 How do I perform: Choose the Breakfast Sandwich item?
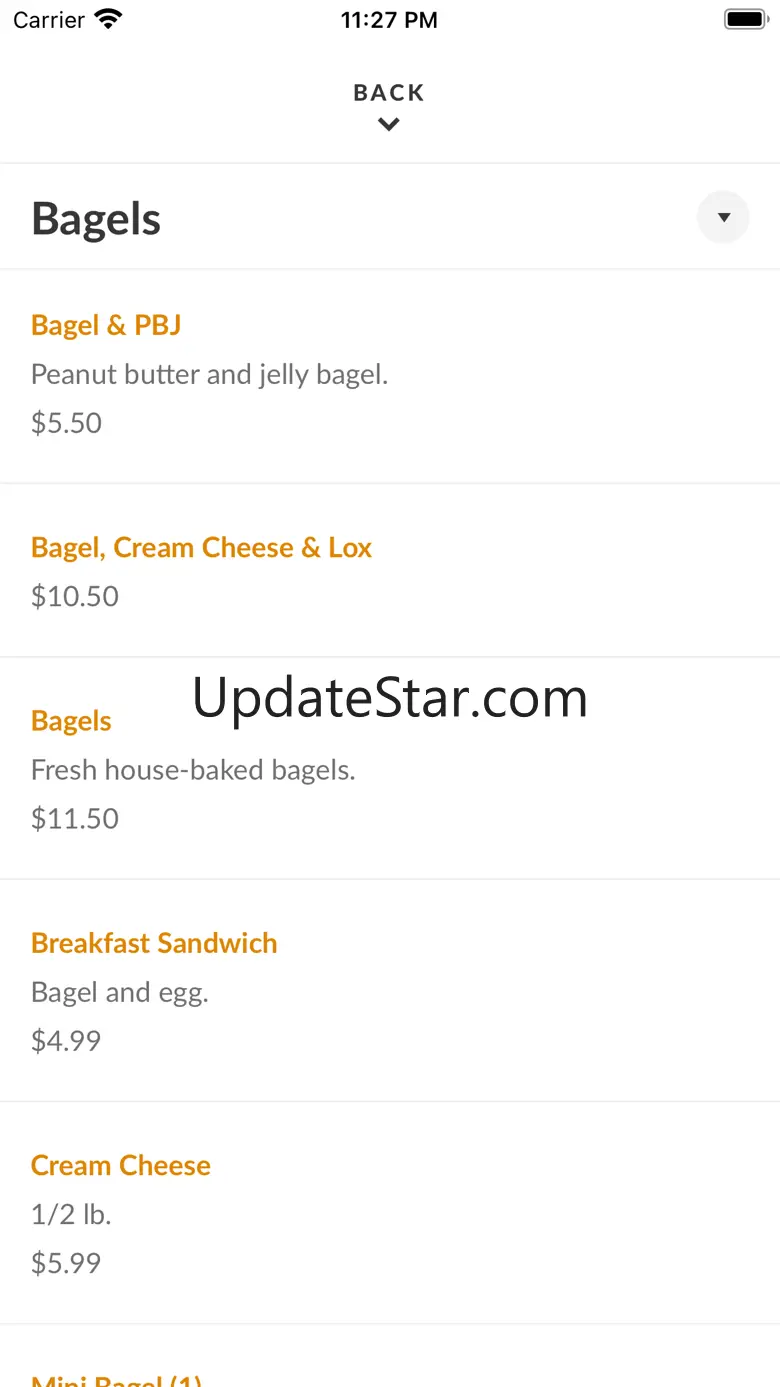pos(390,991)
